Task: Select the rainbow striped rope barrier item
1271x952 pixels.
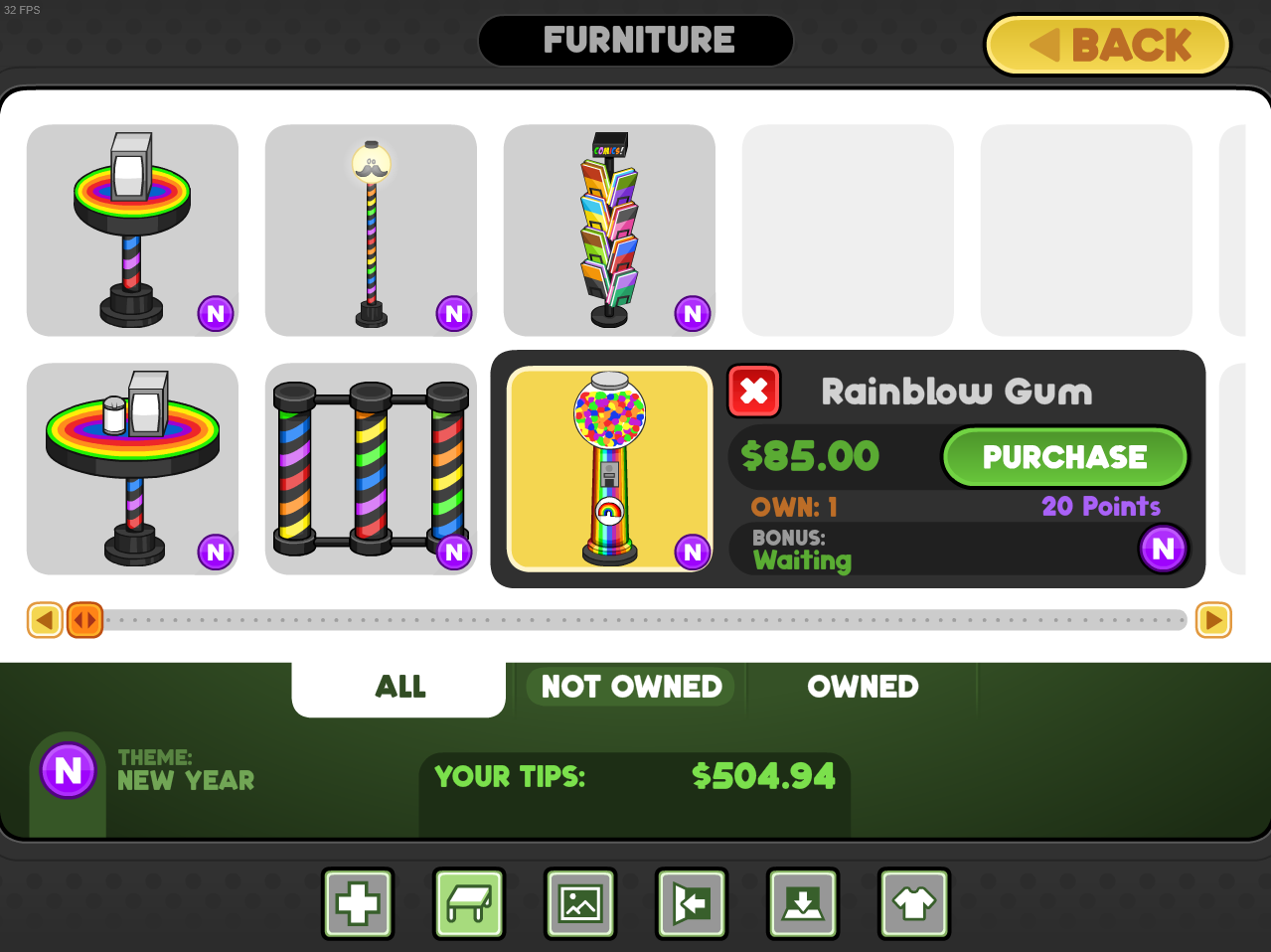Action: pyautogui.click(x=371, y=469)
